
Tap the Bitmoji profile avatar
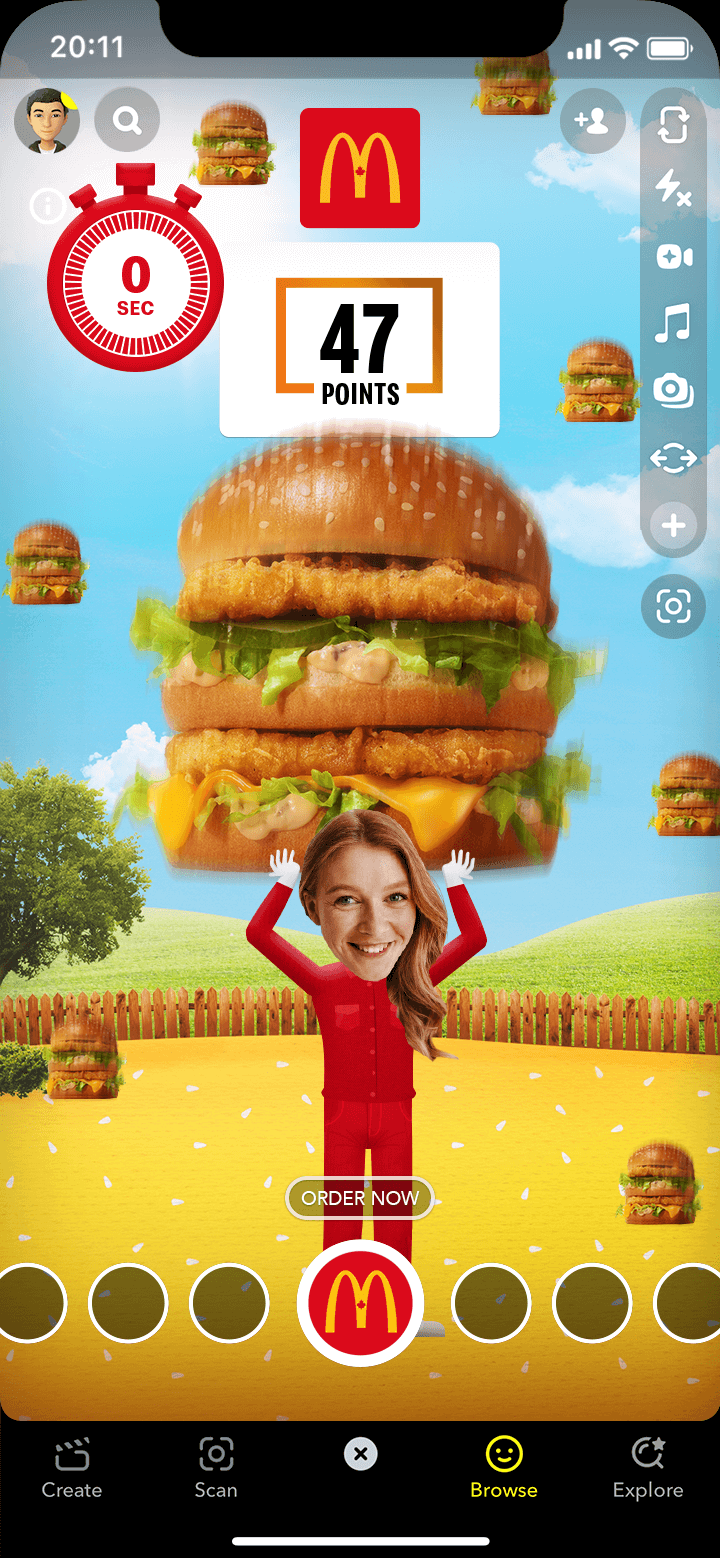48,120
